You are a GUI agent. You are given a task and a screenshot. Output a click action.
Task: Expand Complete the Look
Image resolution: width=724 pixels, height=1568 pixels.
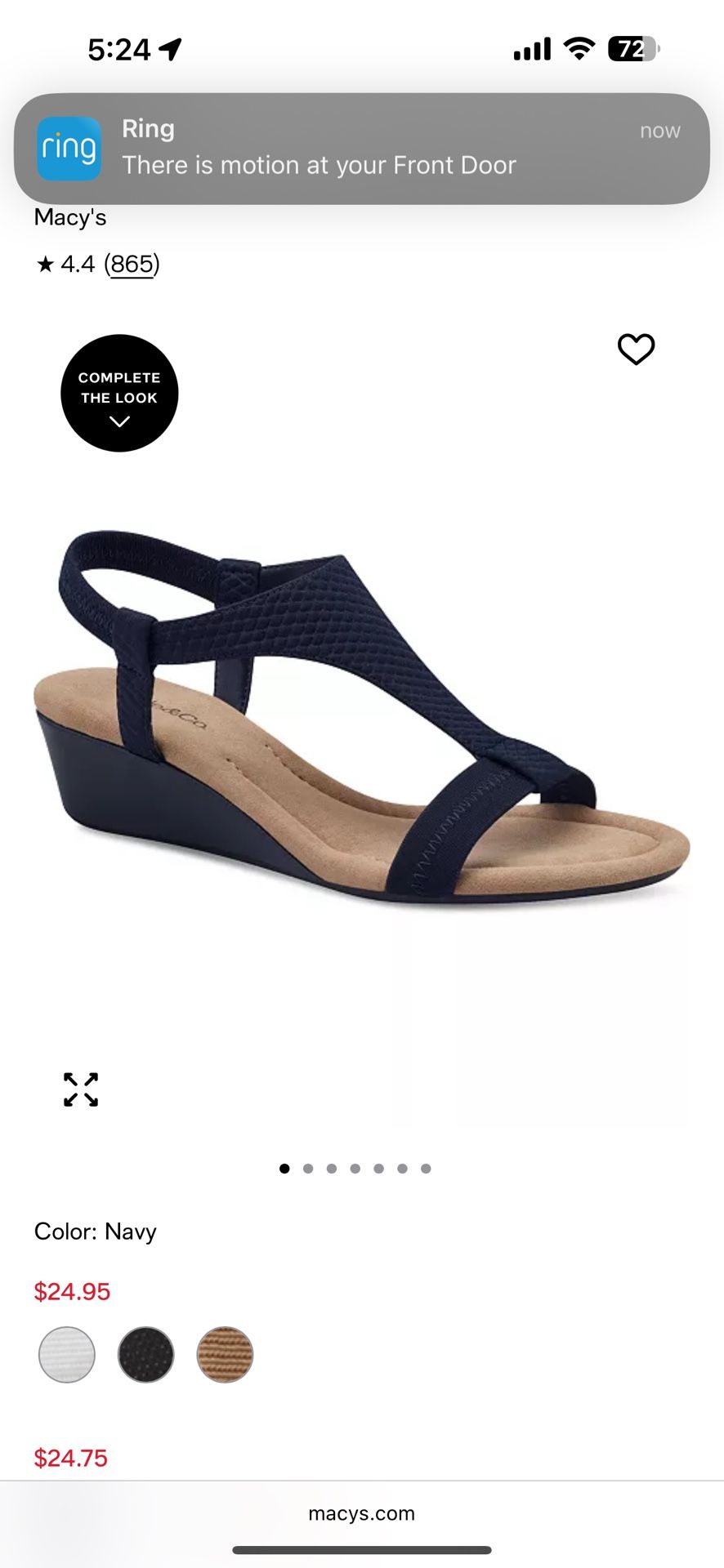tap(119, 393)
